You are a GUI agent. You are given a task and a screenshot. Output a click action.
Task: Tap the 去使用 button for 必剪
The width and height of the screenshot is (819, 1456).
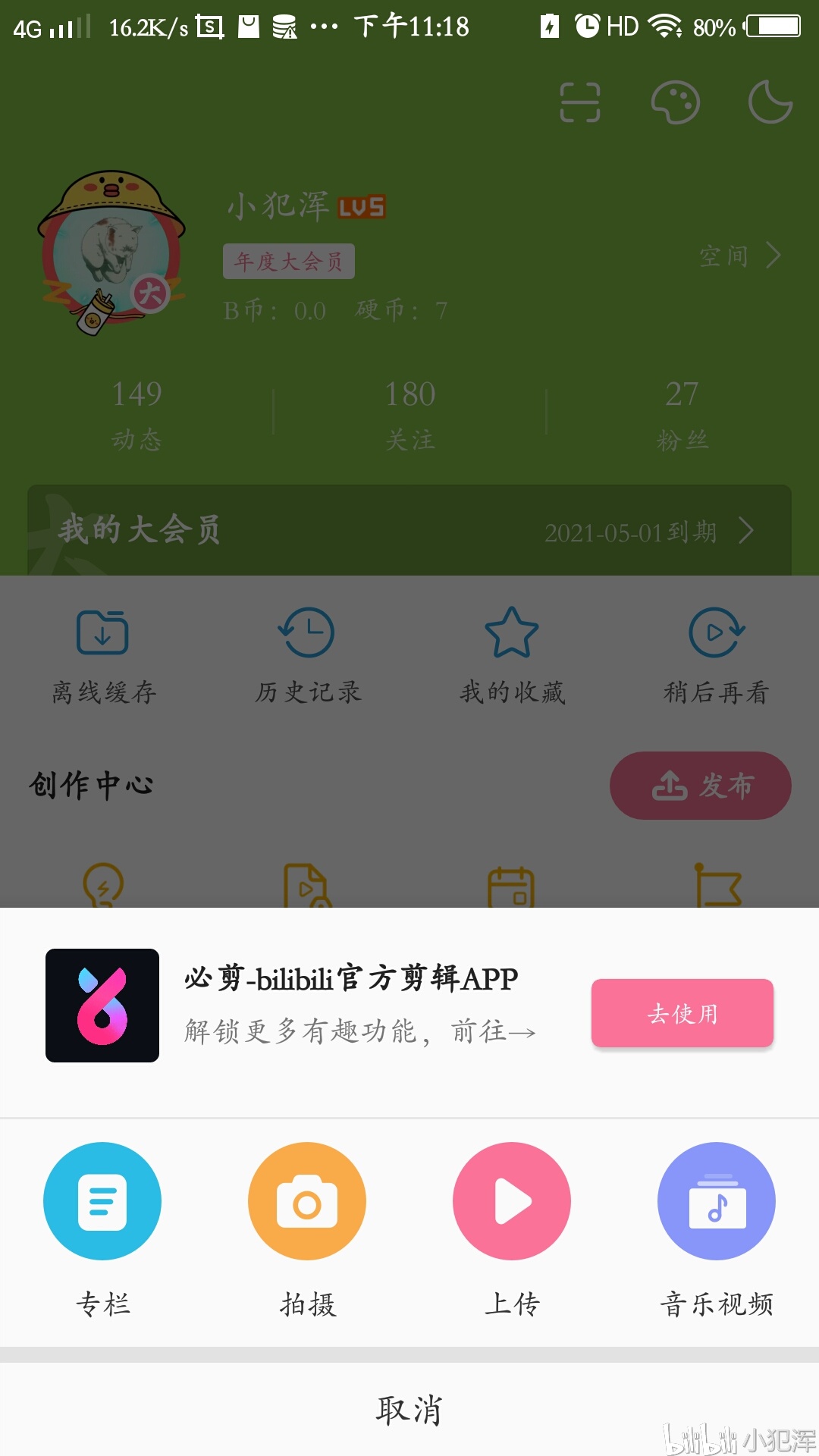click(x=682, y=1013)
